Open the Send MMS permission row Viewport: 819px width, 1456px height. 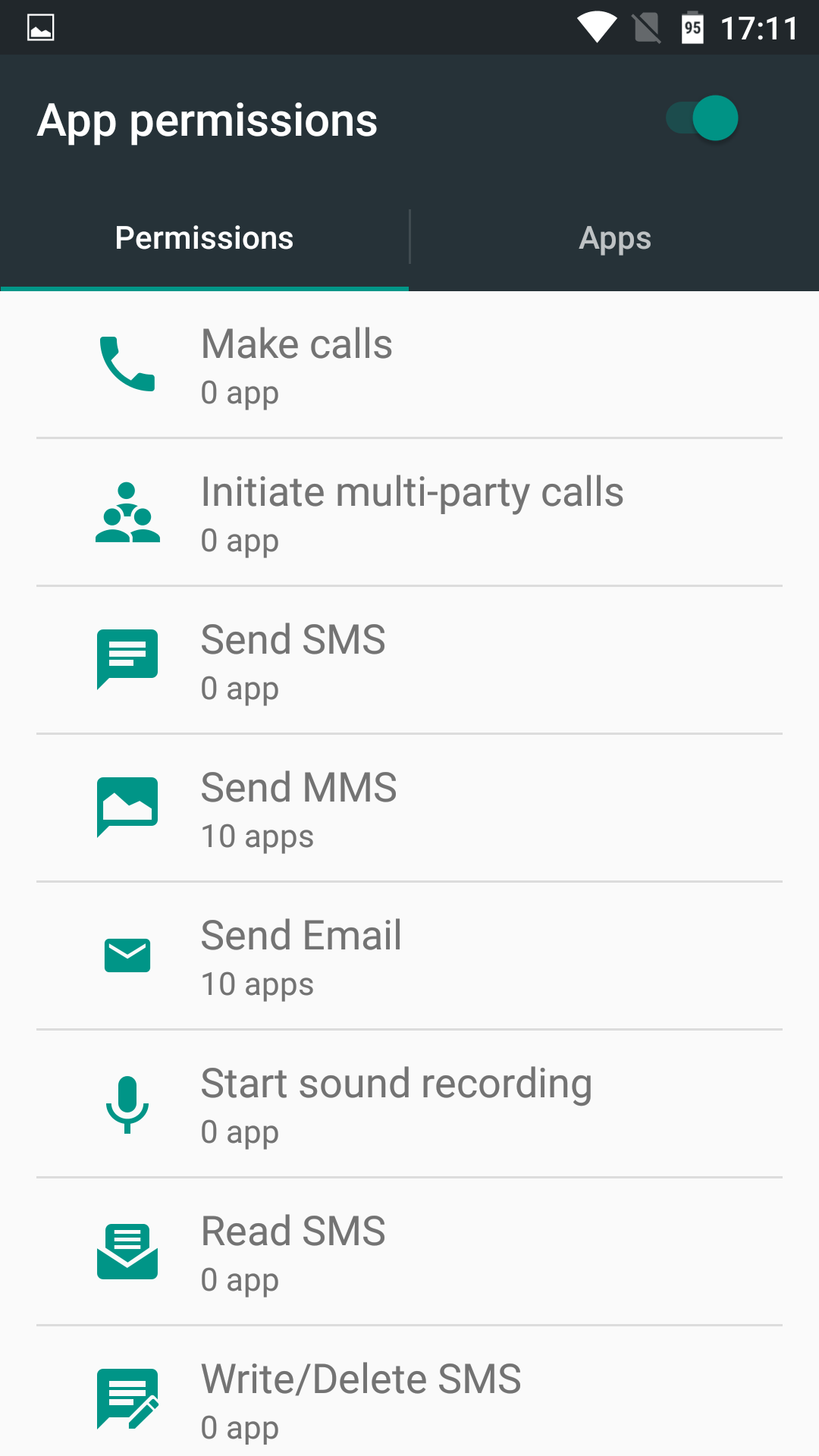pos(409,808)
